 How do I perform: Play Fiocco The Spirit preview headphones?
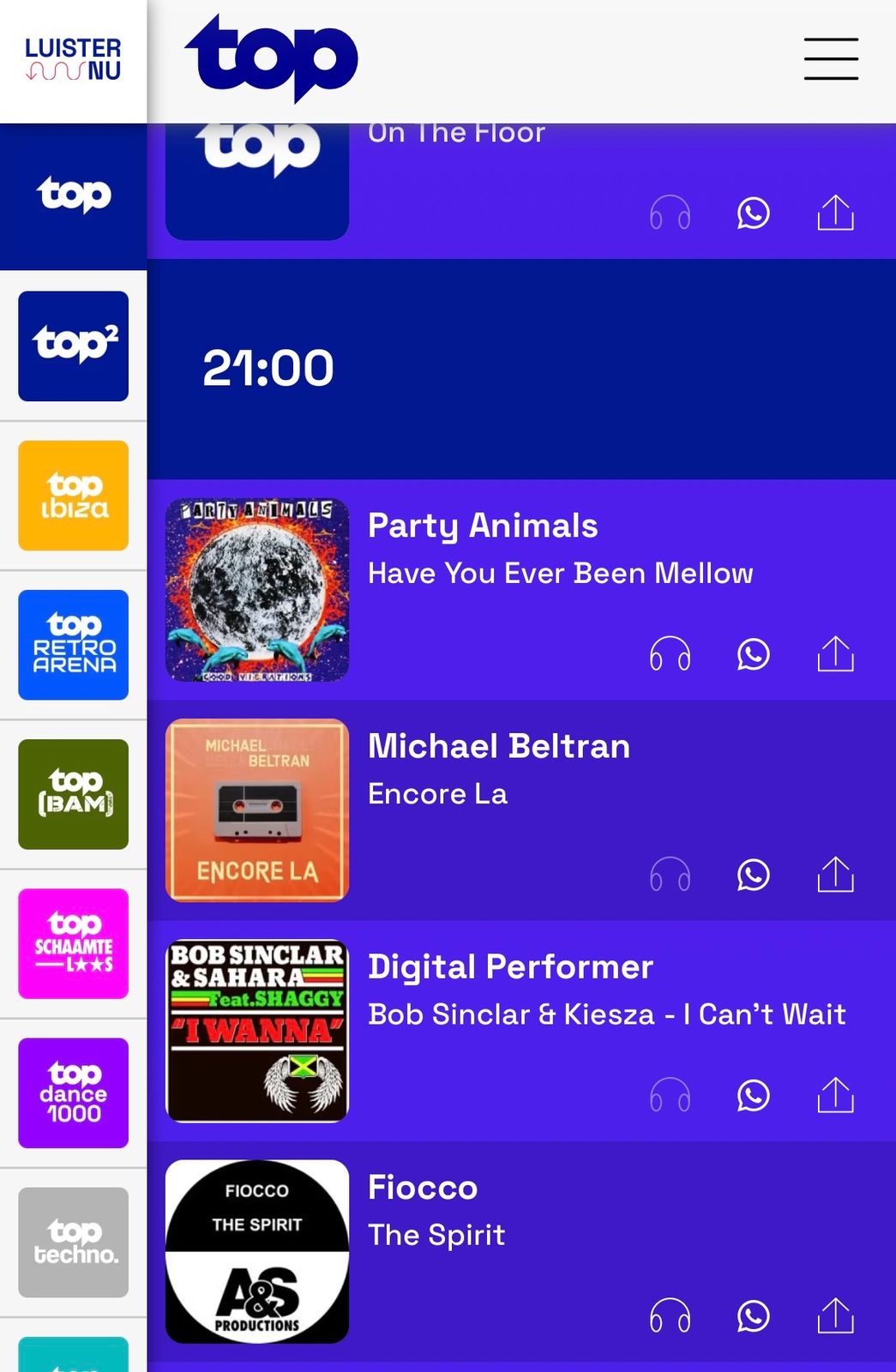[x=670, y=1316]
